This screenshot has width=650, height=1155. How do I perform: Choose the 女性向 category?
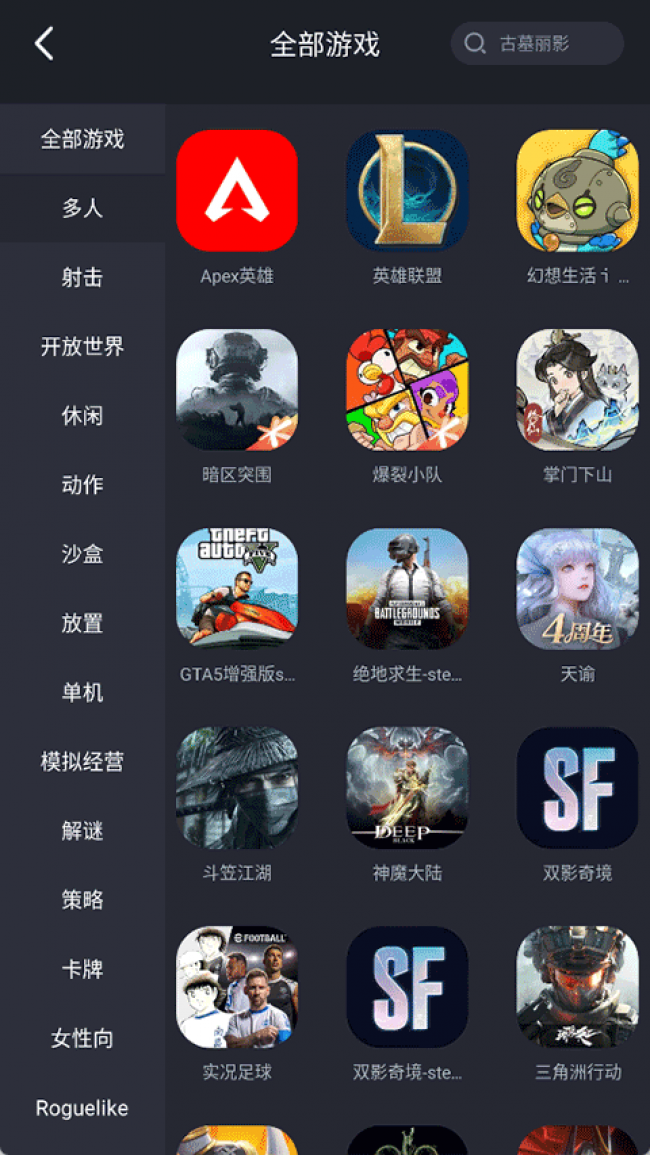click(x=82, y=1039)
